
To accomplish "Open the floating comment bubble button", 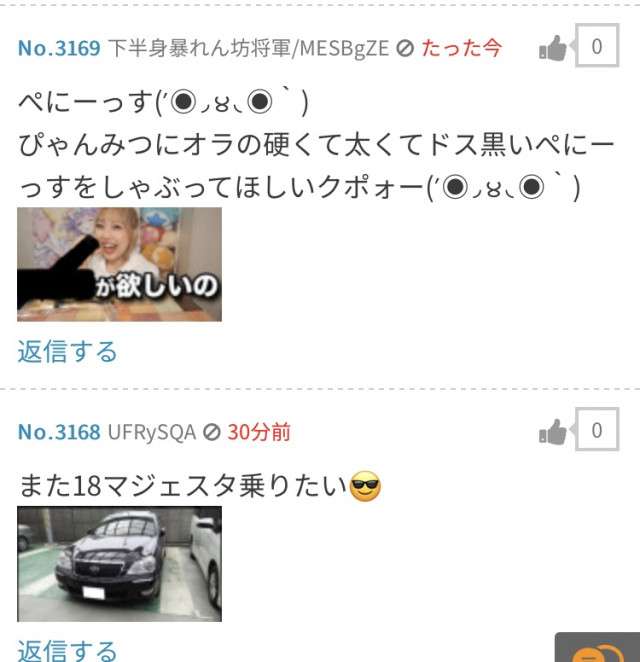I will click(x=598, y=650).
